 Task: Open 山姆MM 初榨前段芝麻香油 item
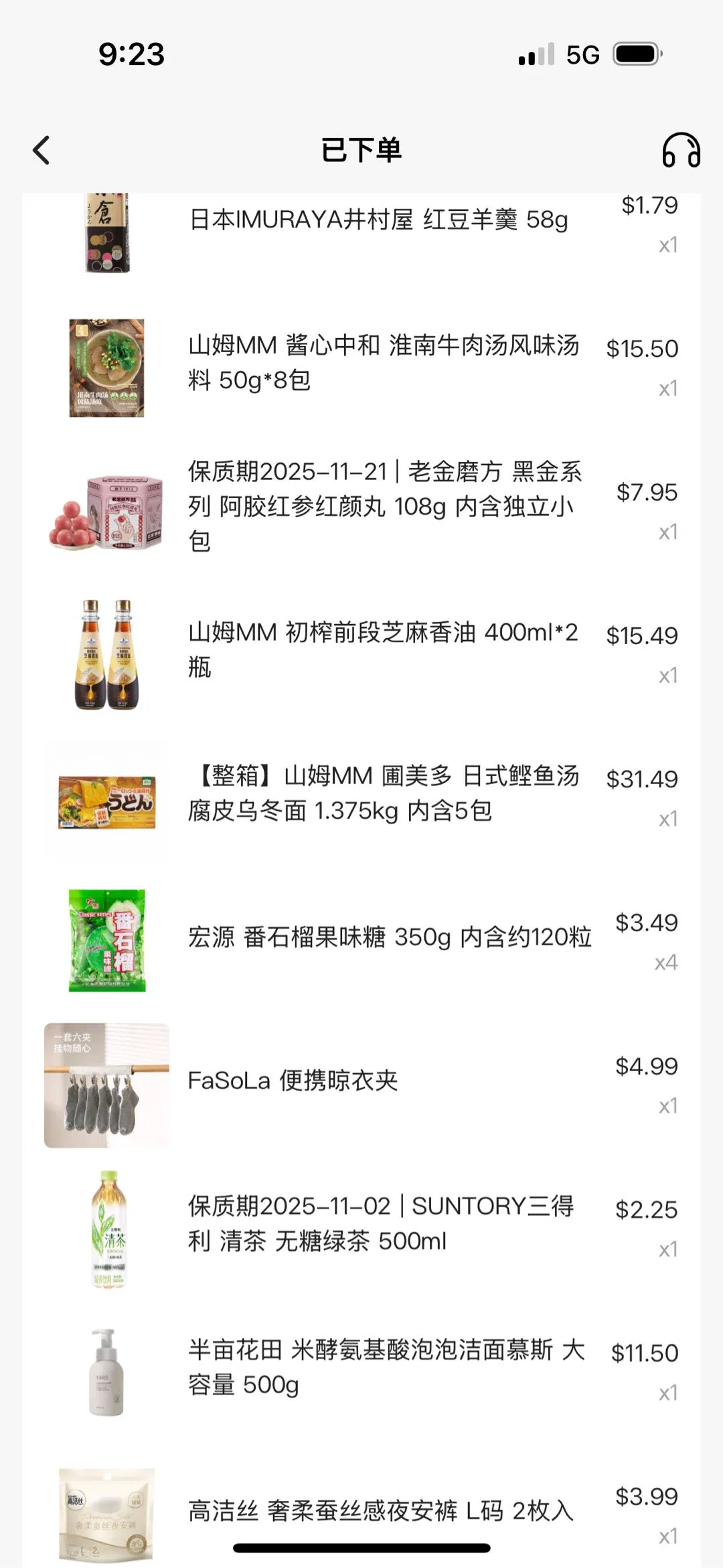[383, 649]
